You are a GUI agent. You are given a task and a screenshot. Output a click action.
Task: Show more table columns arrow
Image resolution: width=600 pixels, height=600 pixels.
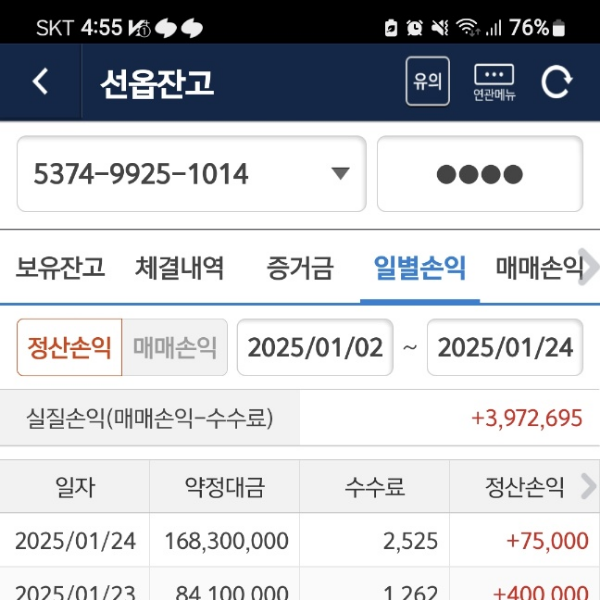tap(588, 487)
